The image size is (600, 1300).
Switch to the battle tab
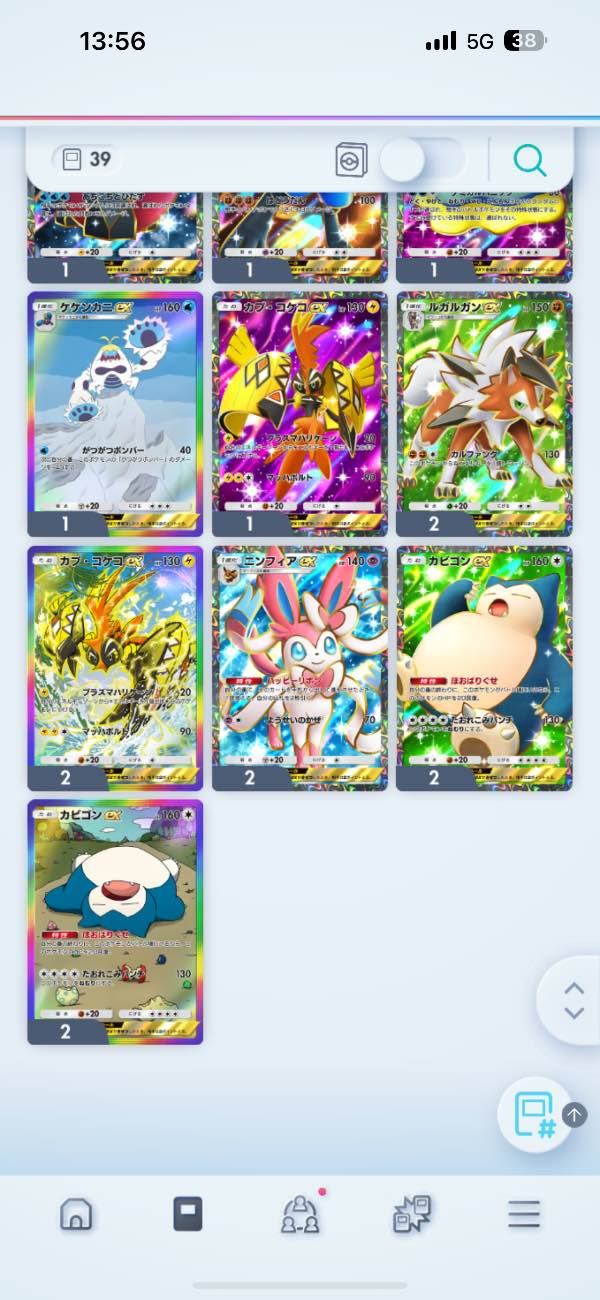click(x=412, y=1214)
